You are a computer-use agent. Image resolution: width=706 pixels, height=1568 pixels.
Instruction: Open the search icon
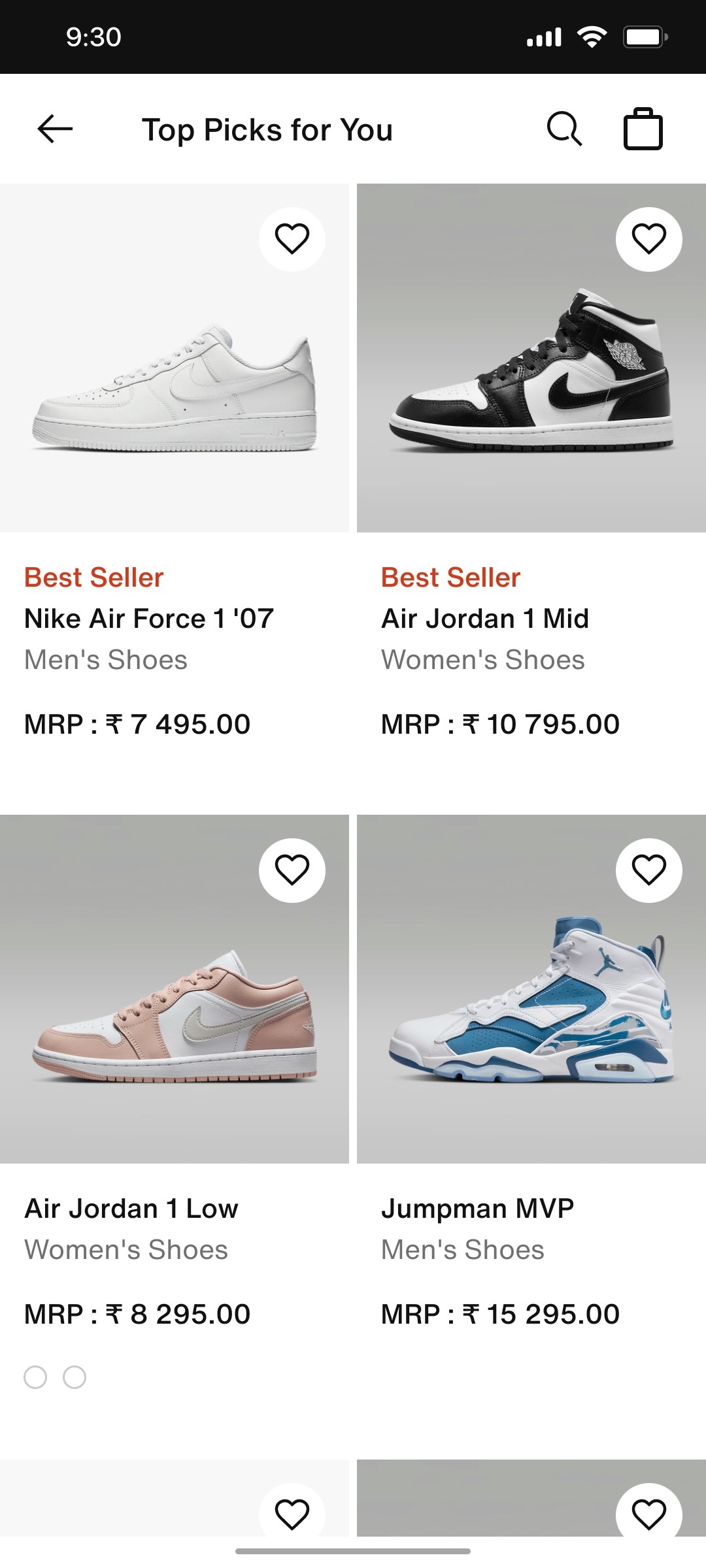(563, 128)
